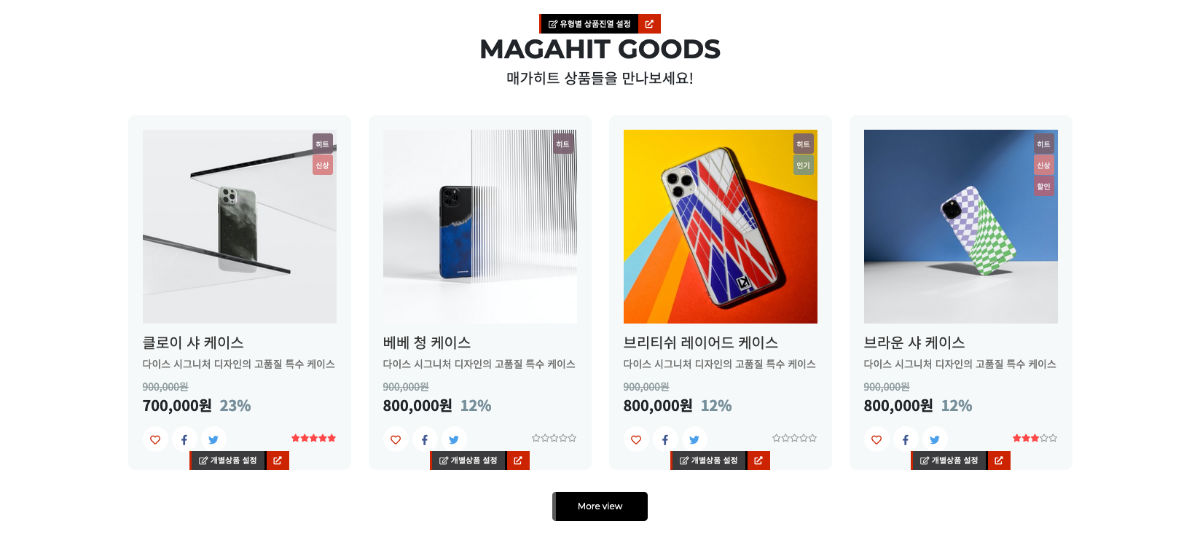The image size is (1200, 535).
Task: Tap the More view button
Action: 600,506
